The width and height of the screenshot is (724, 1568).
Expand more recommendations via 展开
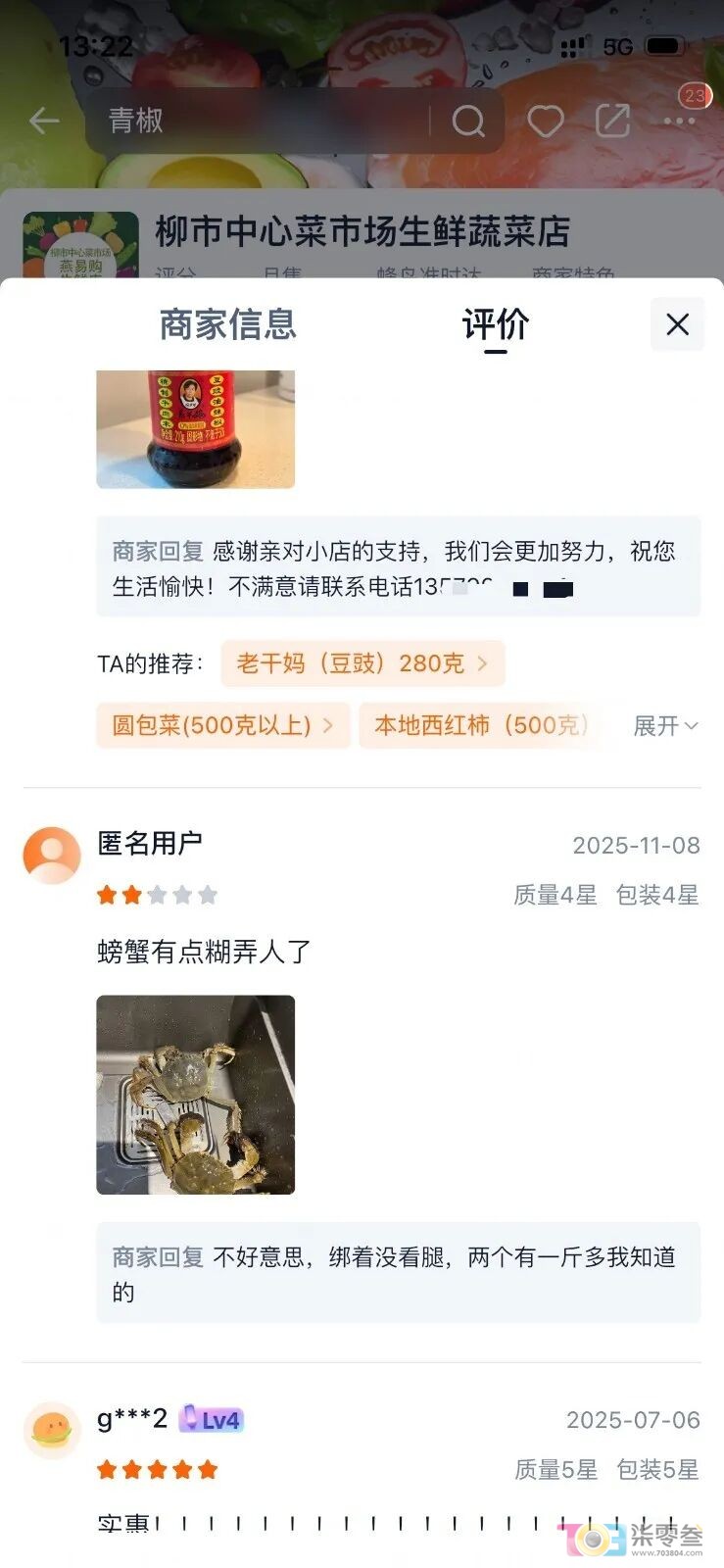(667, 725)
